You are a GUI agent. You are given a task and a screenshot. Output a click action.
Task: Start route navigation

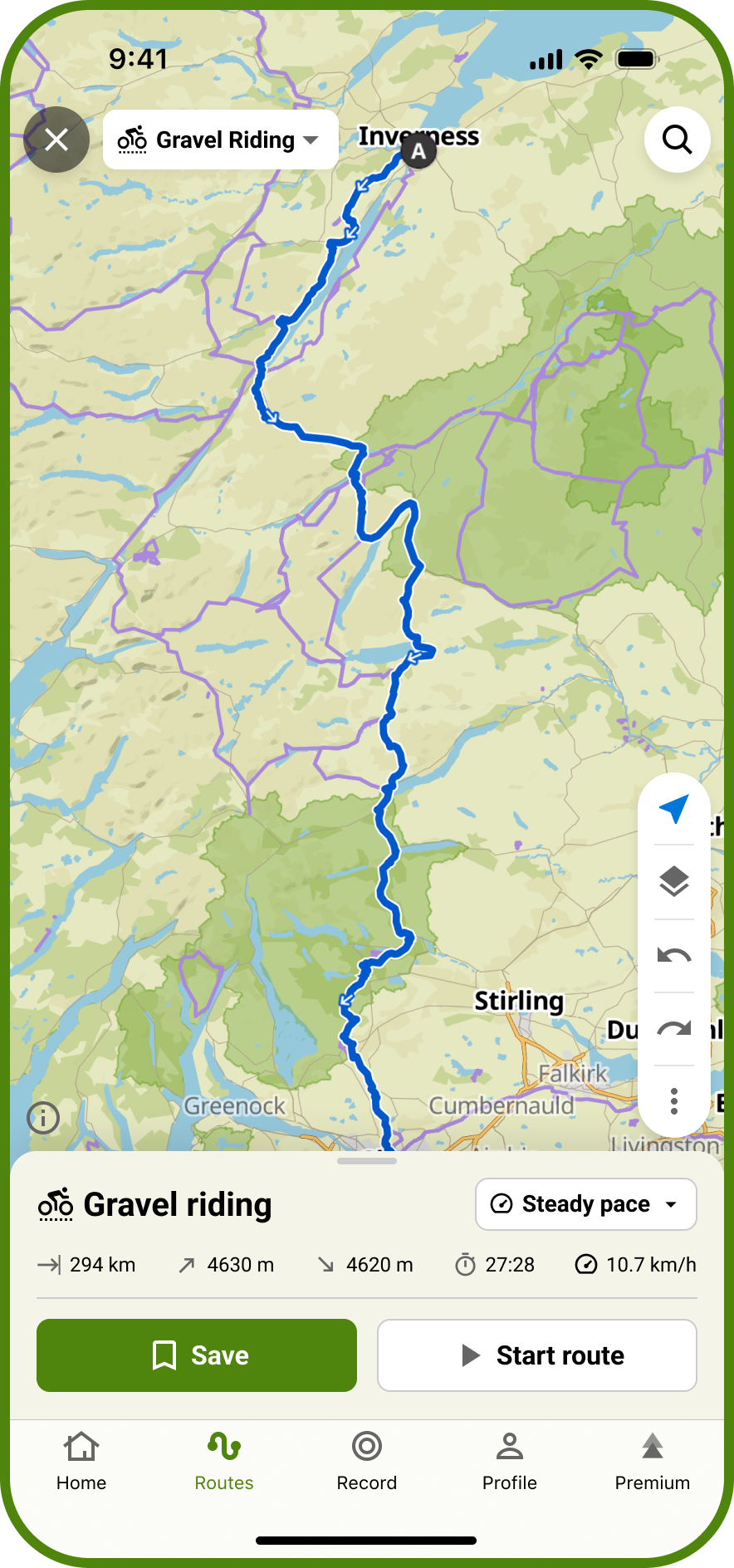click(537, 1355)
